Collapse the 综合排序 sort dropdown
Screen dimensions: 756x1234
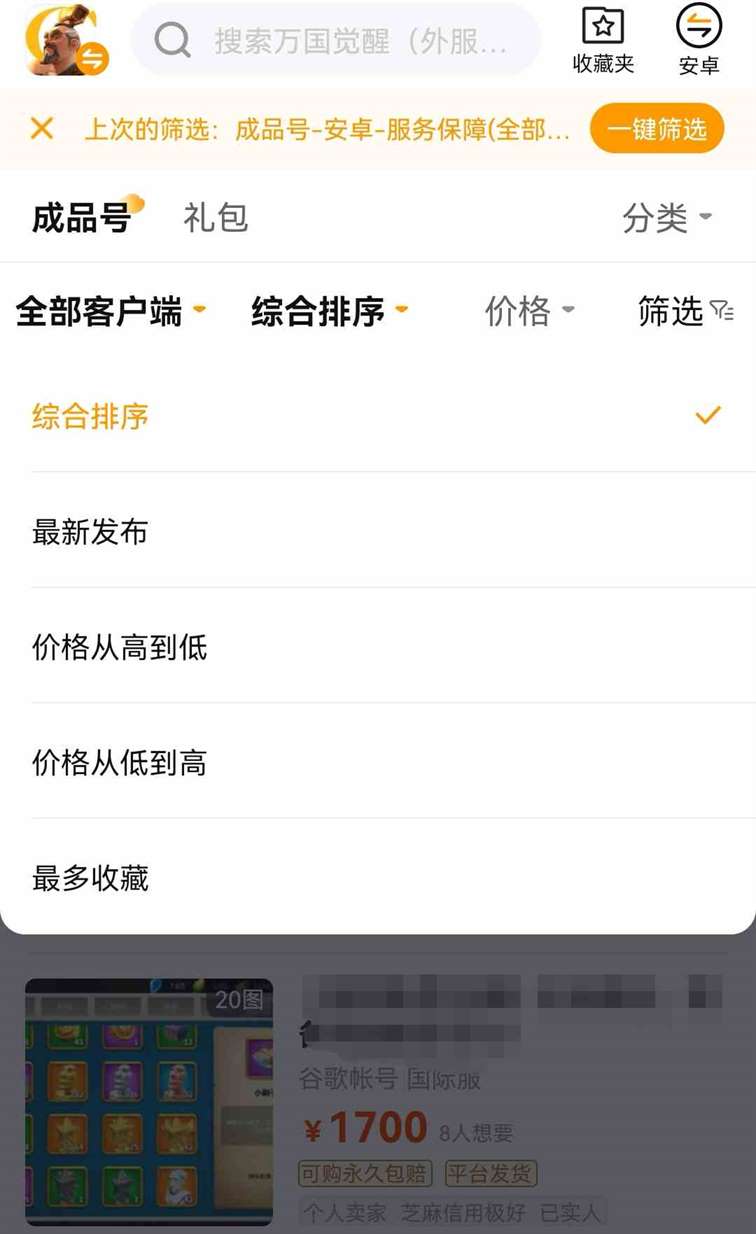pyautogui.click(x=329, y=311)
